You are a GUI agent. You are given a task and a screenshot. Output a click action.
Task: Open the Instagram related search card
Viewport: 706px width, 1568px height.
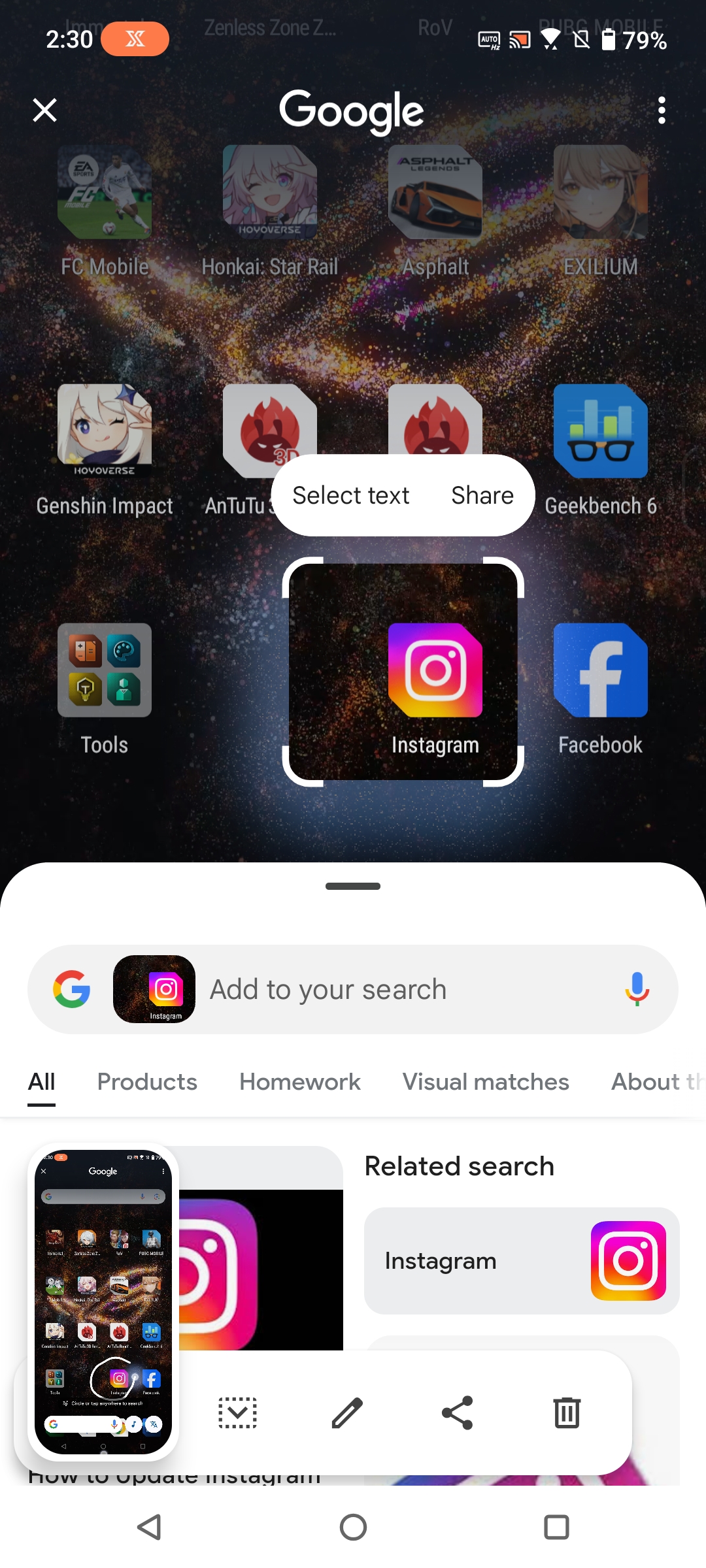[x=522, y=1260]
